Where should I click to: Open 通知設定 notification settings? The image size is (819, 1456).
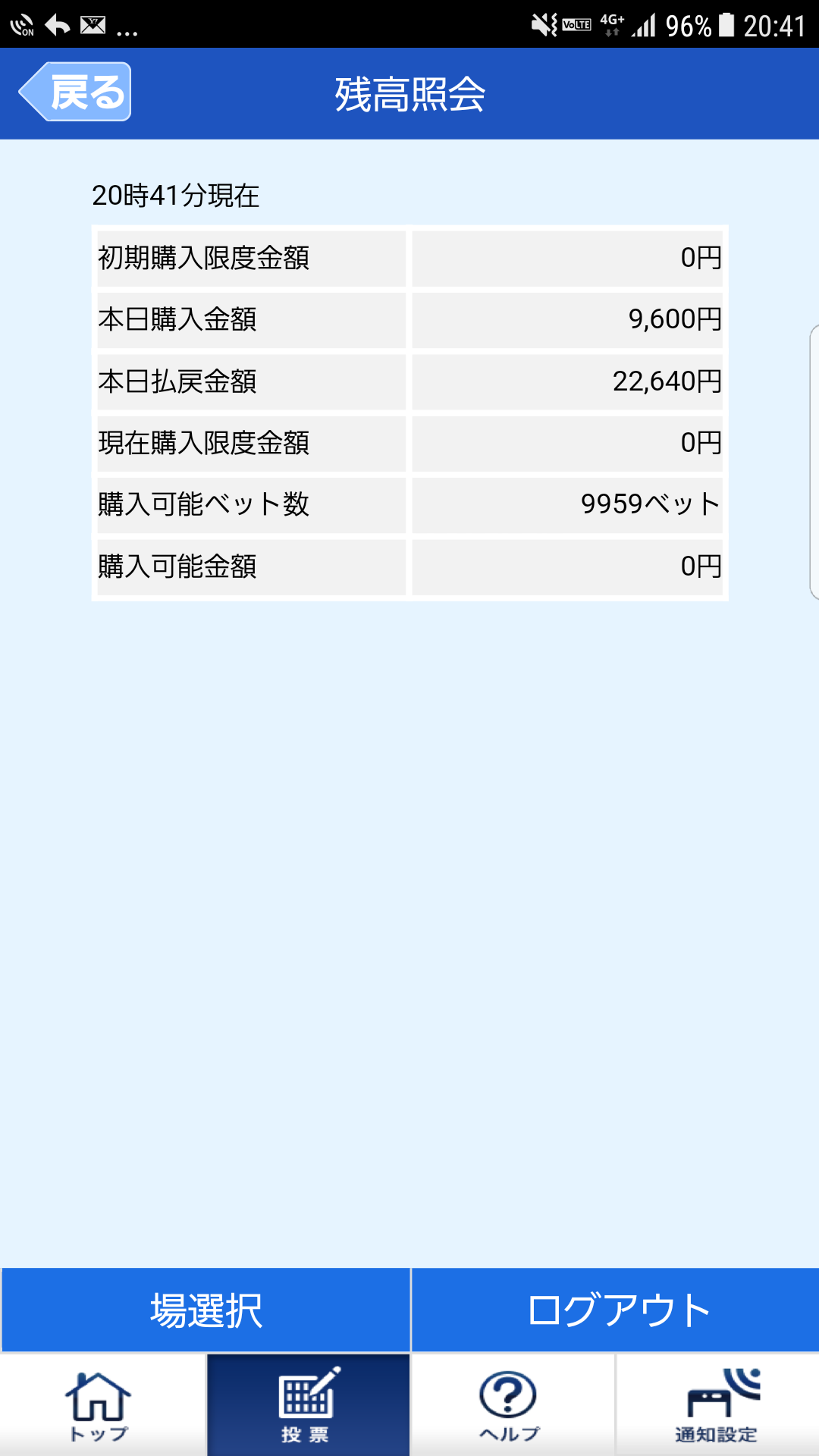[717, 1405]
